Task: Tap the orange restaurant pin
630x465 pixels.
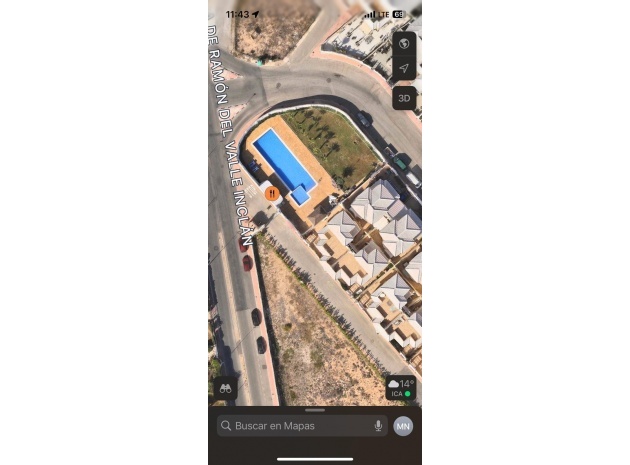Action: (272, 193)
